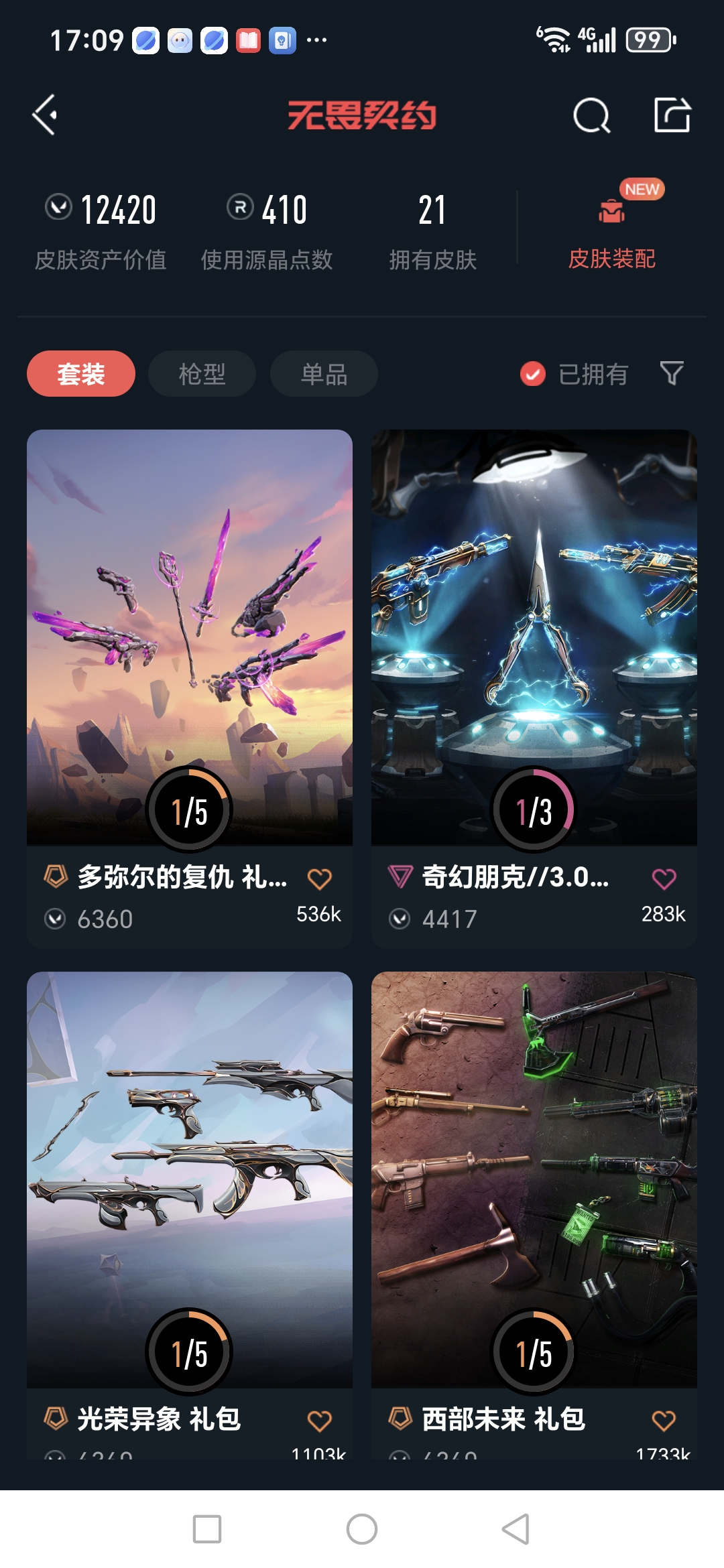
Task: Open 皮肤装配 skin loadout
Action: point(611,231)
